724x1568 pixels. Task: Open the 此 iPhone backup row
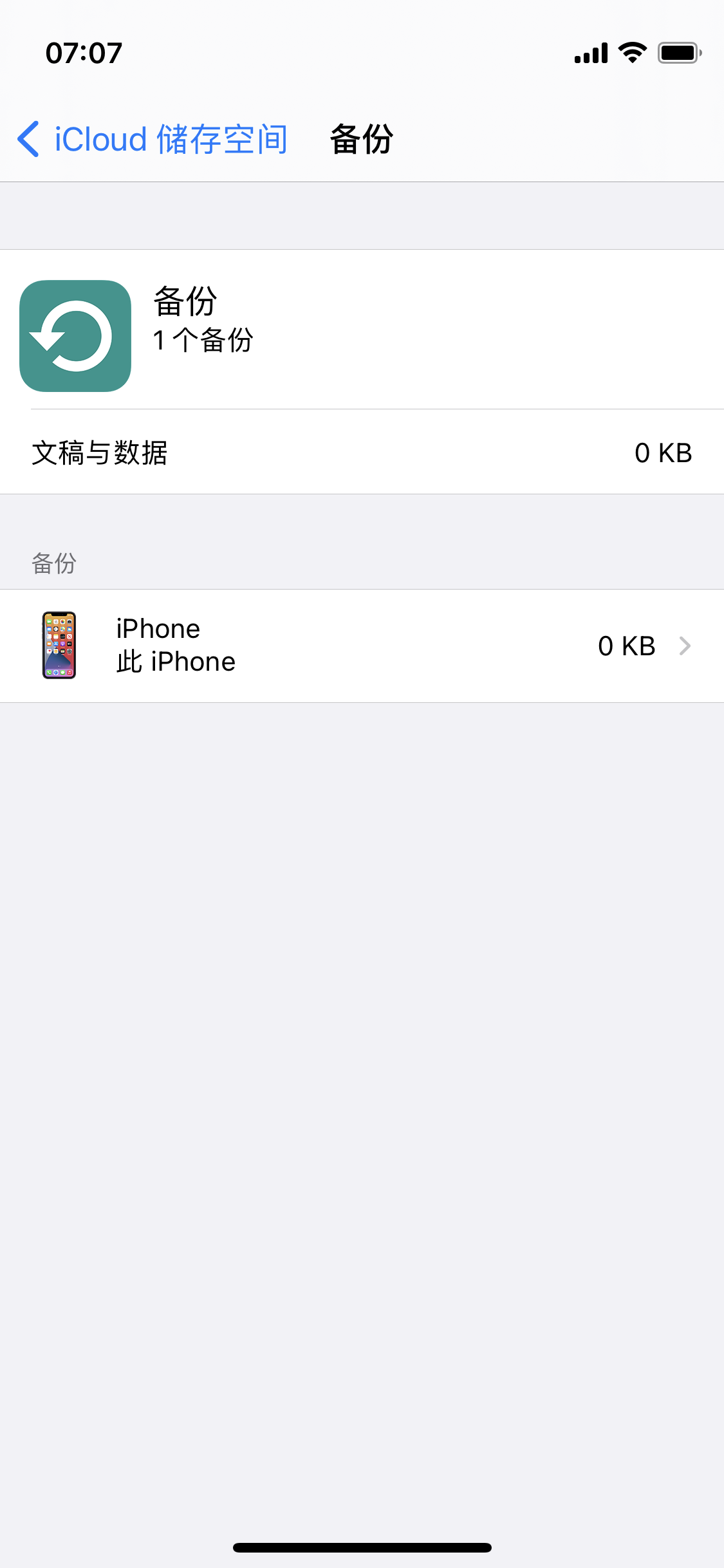[362, 646]
